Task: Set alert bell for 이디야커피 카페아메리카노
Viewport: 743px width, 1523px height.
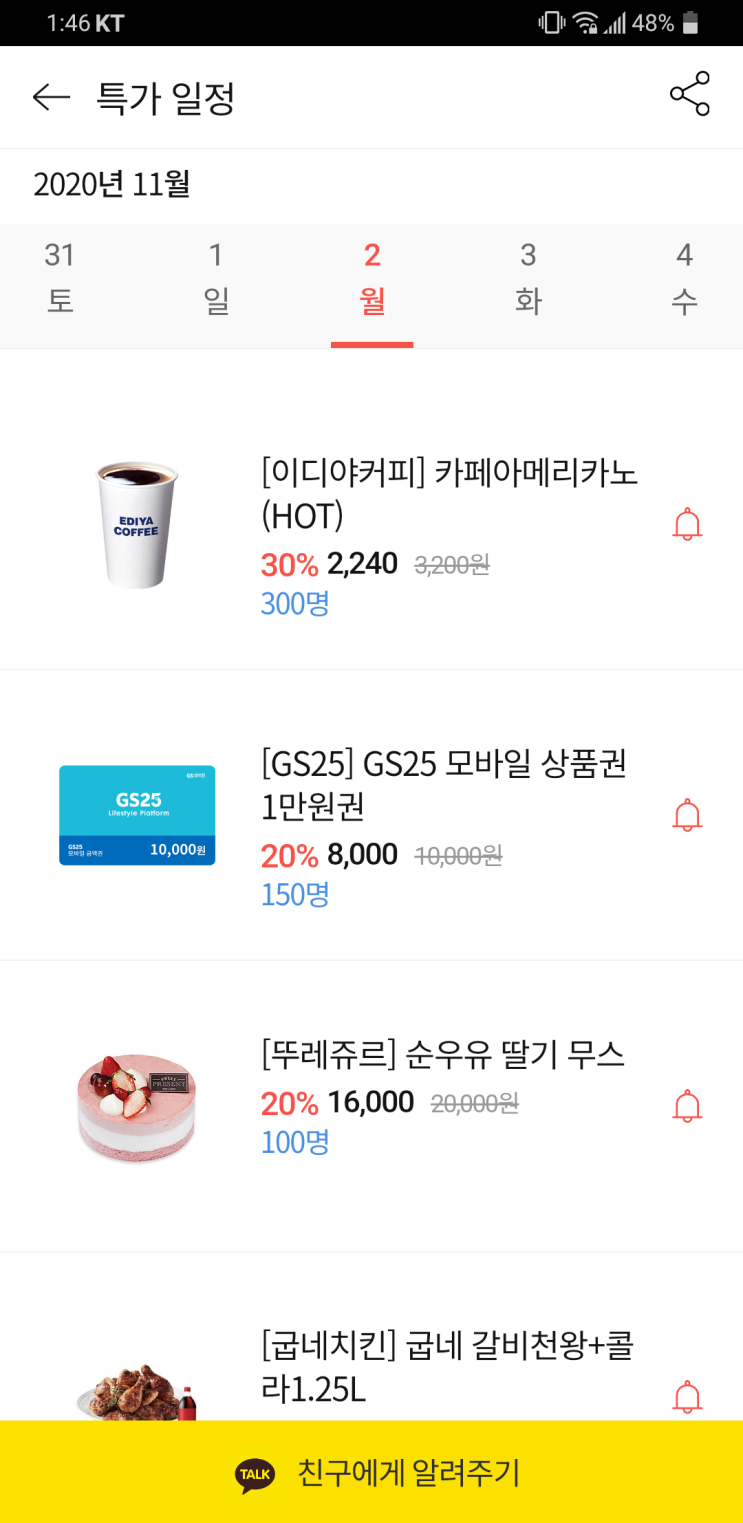Action: (687, 524)
